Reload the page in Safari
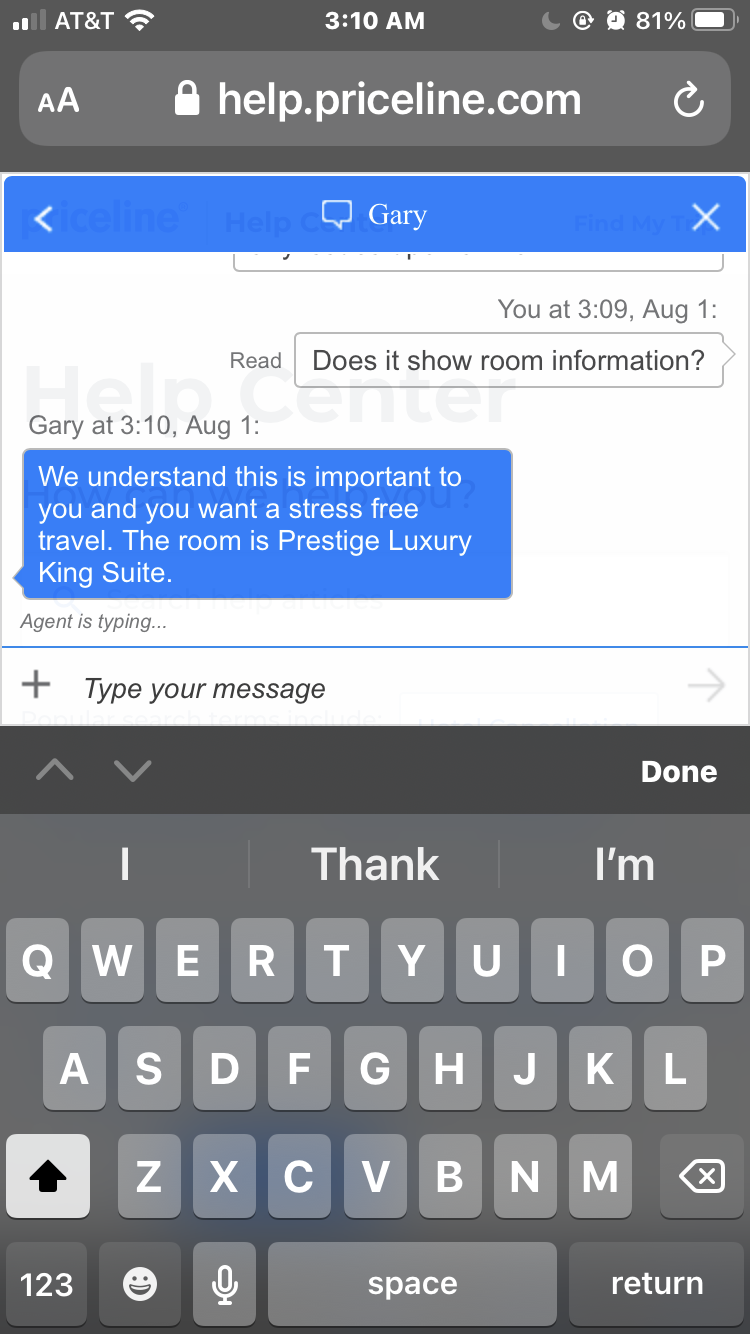 tap(689, 99)
